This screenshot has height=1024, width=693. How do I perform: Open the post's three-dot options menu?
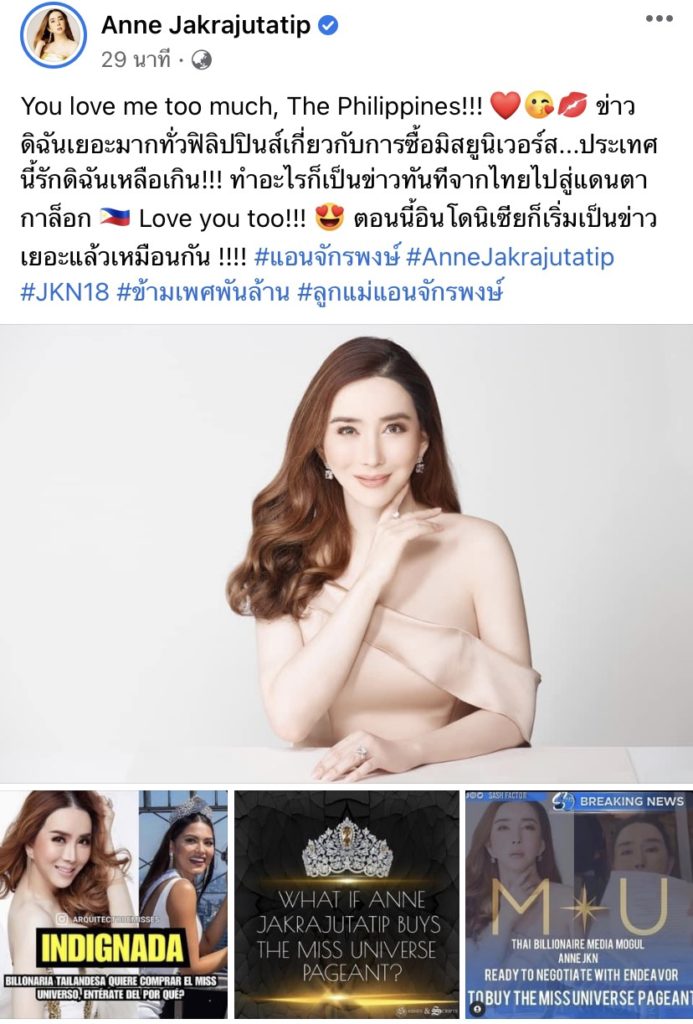point(659,18)
